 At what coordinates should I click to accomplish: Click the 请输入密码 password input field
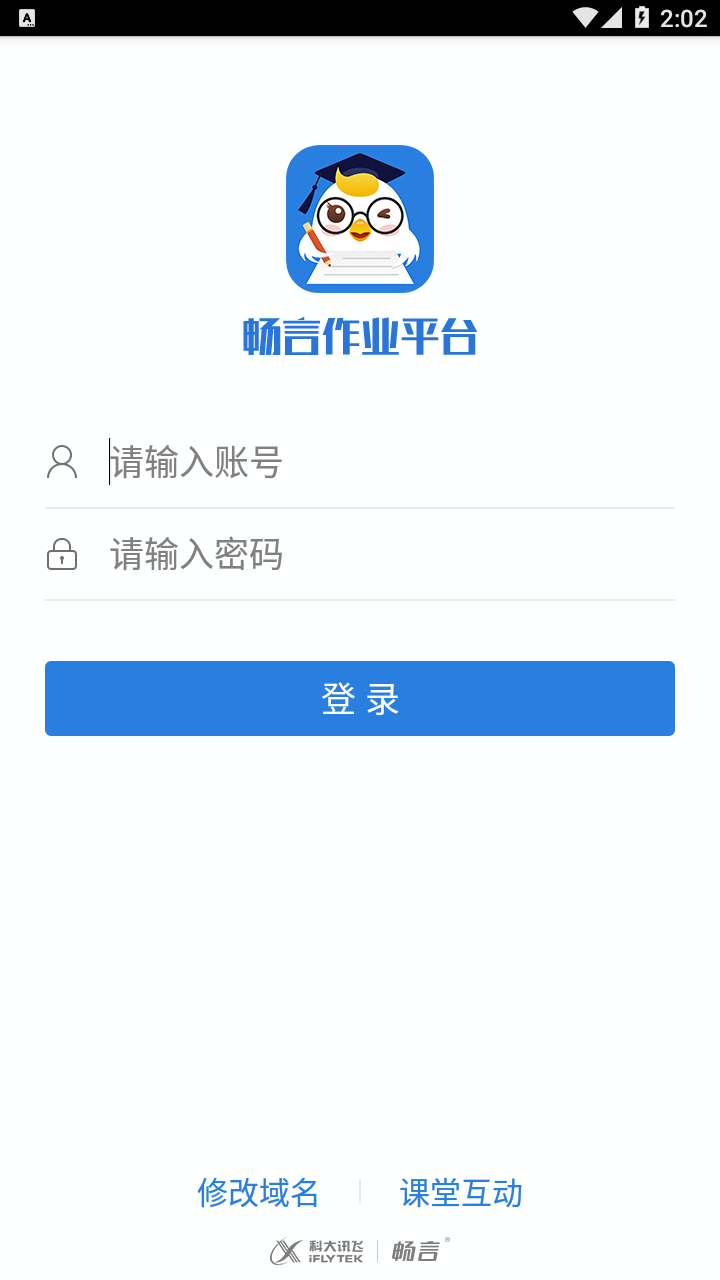390,554
